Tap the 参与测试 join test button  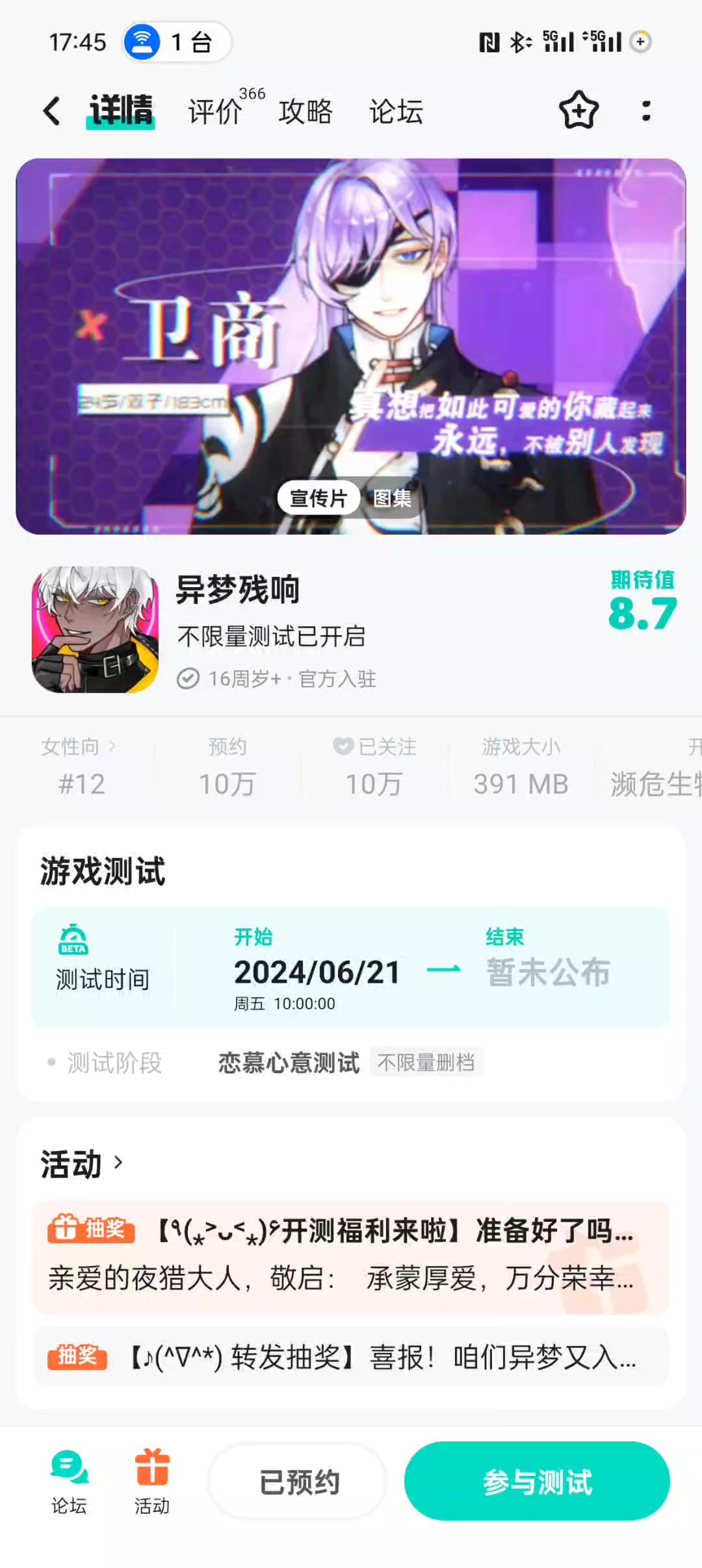coord(537,1482)
